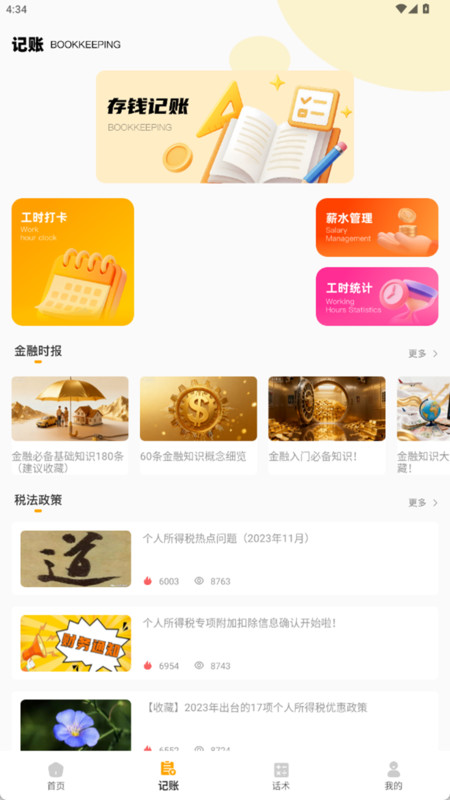Open 工时统计 working hours statistics
This screenshot has height=800, width=450.
coord(377,296)
